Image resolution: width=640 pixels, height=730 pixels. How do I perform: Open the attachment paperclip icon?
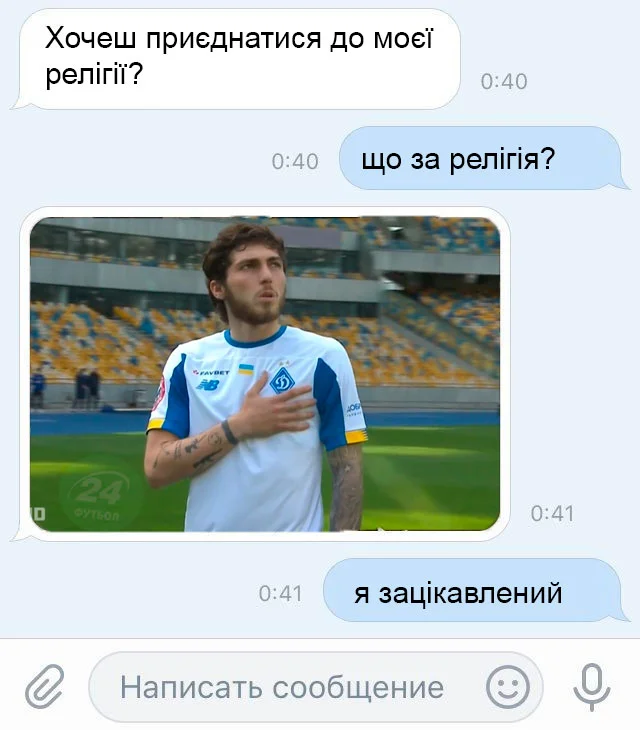[x=42, y=687]
